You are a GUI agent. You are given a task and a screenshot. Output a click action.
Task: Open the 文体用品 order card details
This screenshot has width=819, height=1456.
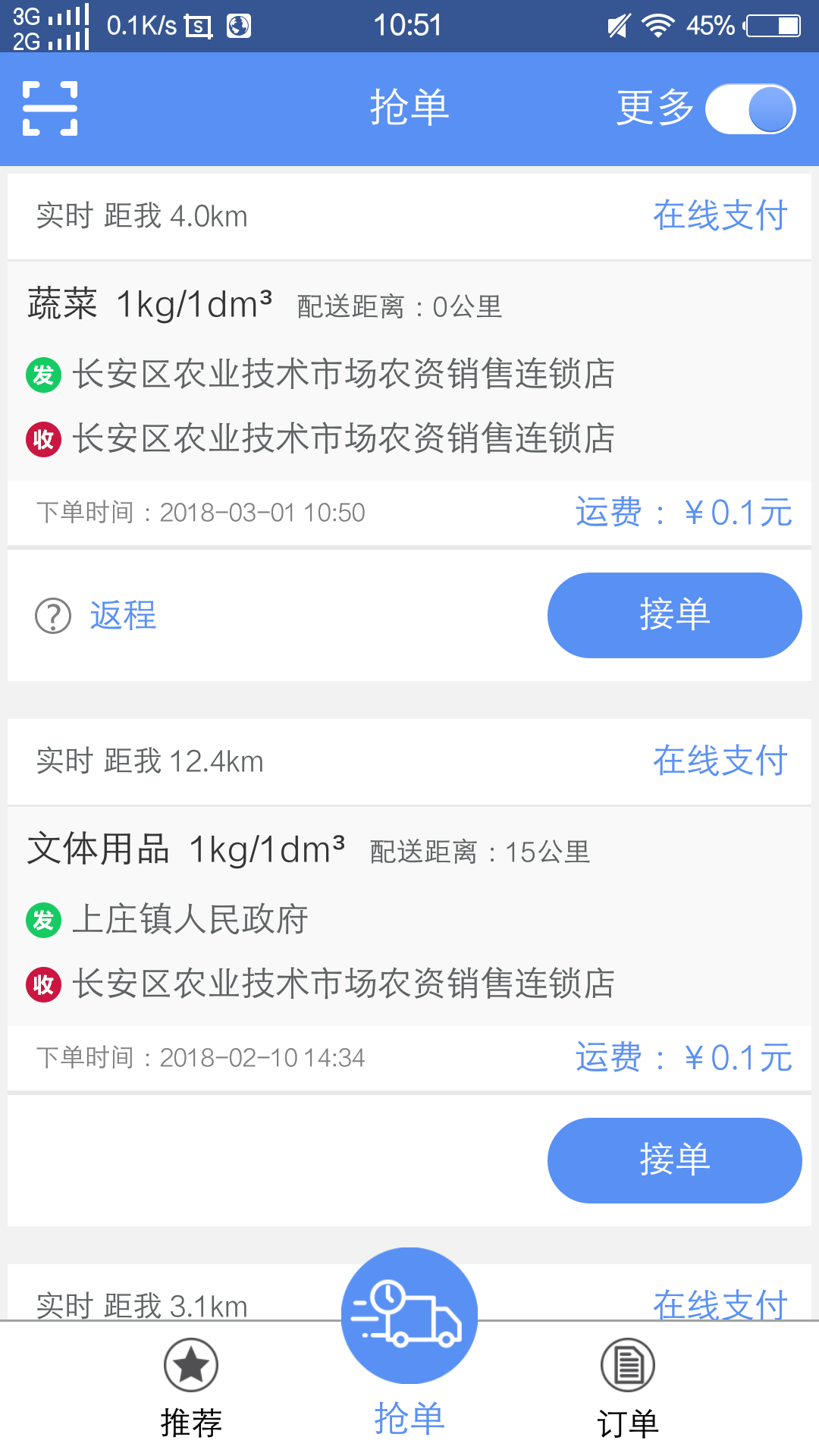pos(409,916)
